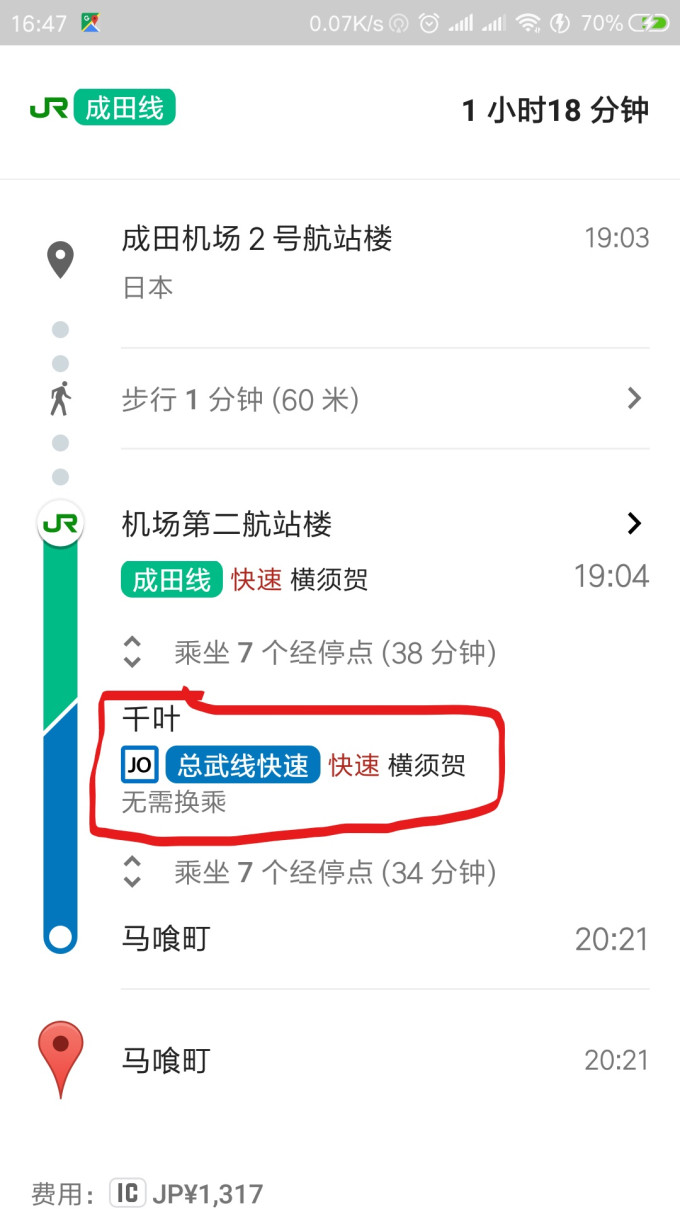Open 机场第二航站楼 station details

tap(380, 524)
